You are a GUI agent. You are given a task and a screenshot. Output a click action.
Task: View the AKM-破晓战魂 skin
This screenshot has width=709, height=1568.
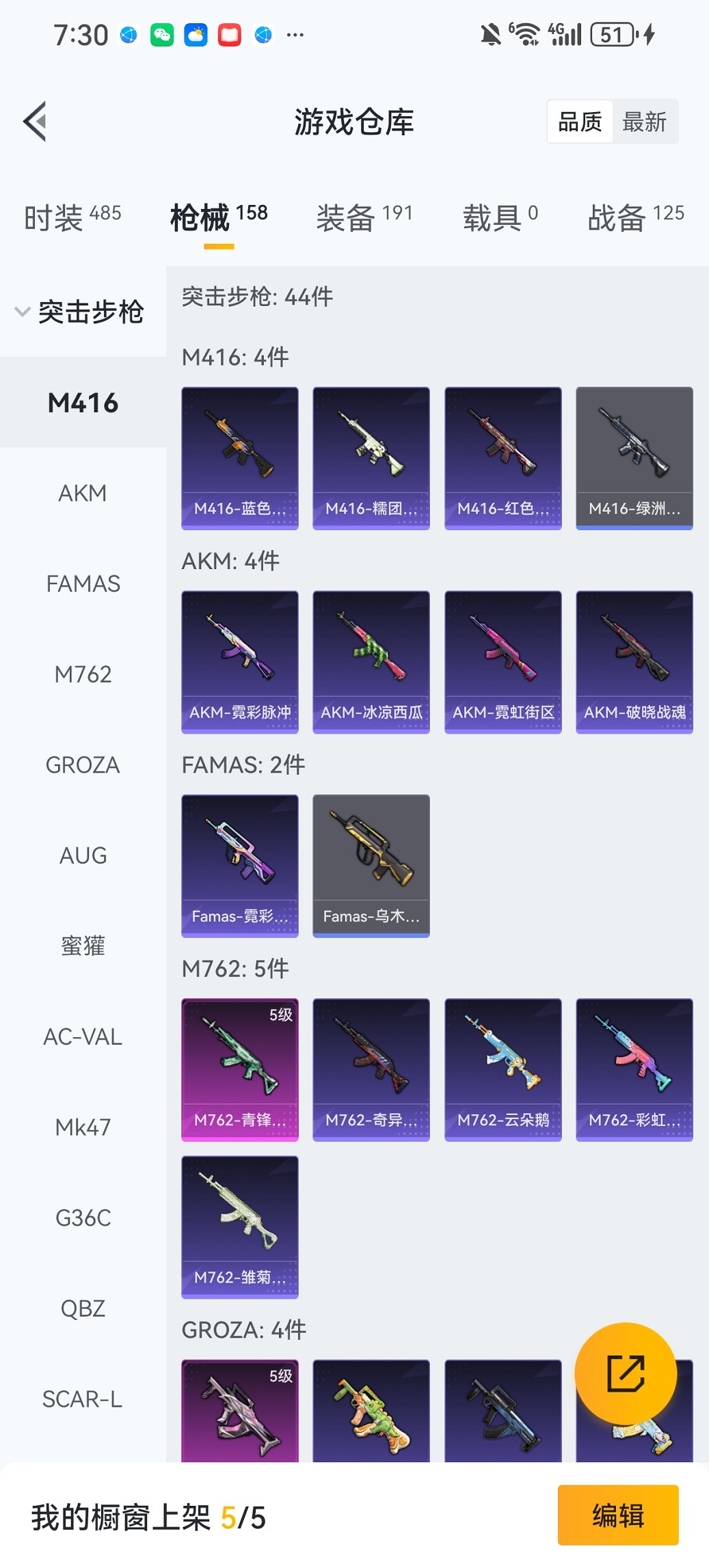634,661
